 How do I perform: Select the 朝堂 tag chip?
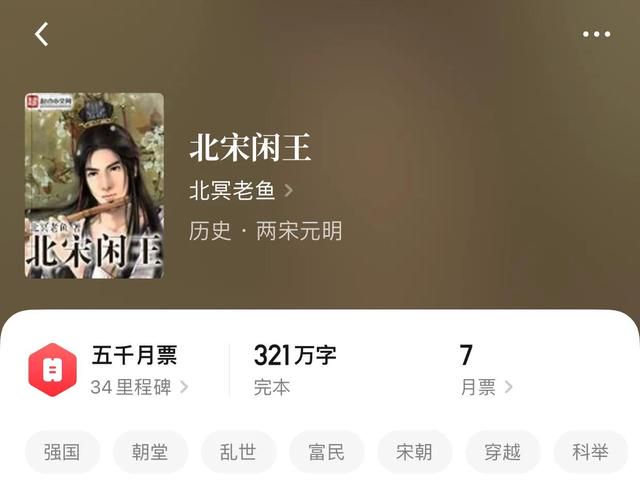pyautogui.click(x=150, y=452)
